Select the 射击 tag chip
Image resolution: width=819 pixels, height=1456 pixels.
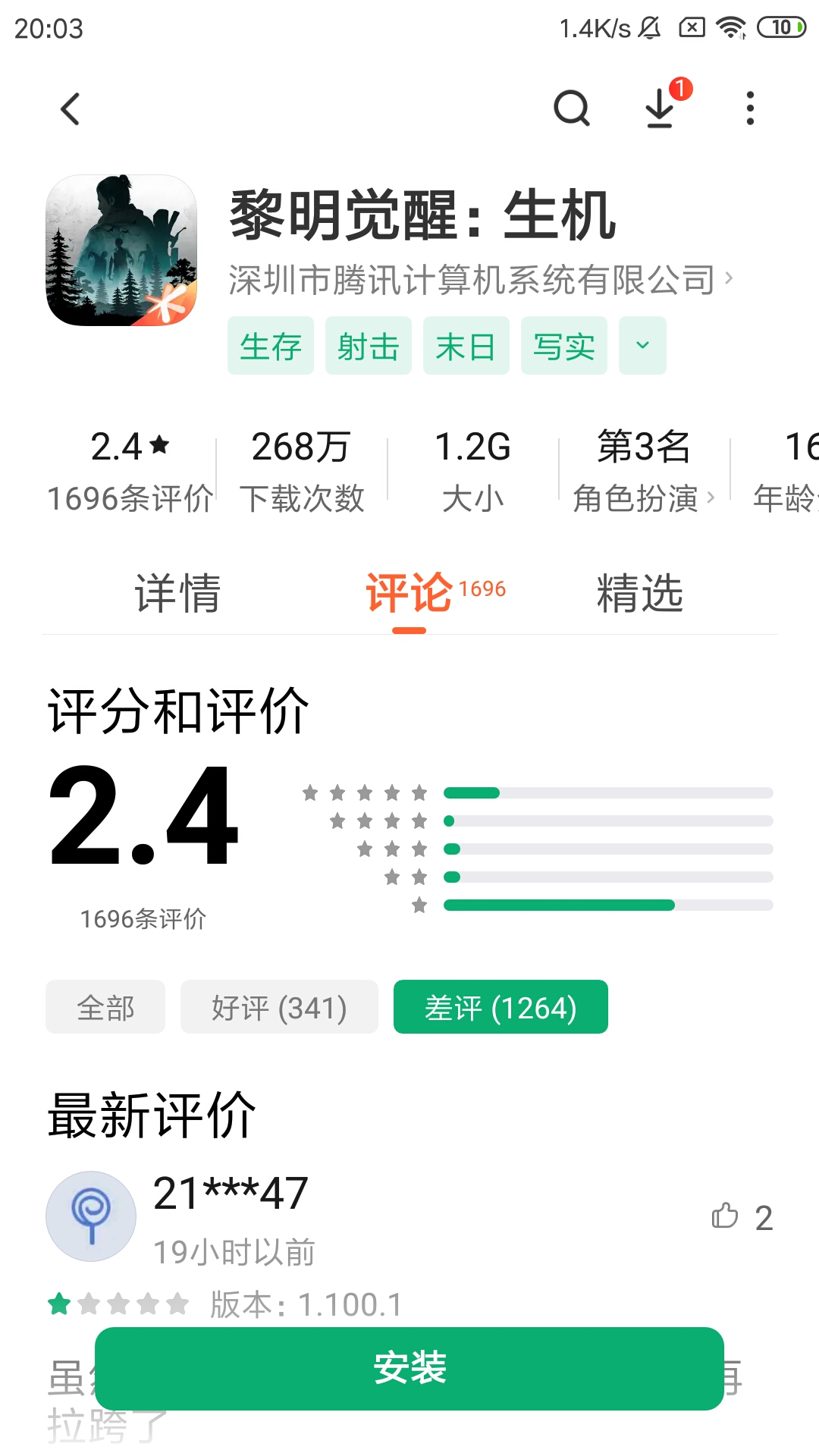[x=369, y=346]
